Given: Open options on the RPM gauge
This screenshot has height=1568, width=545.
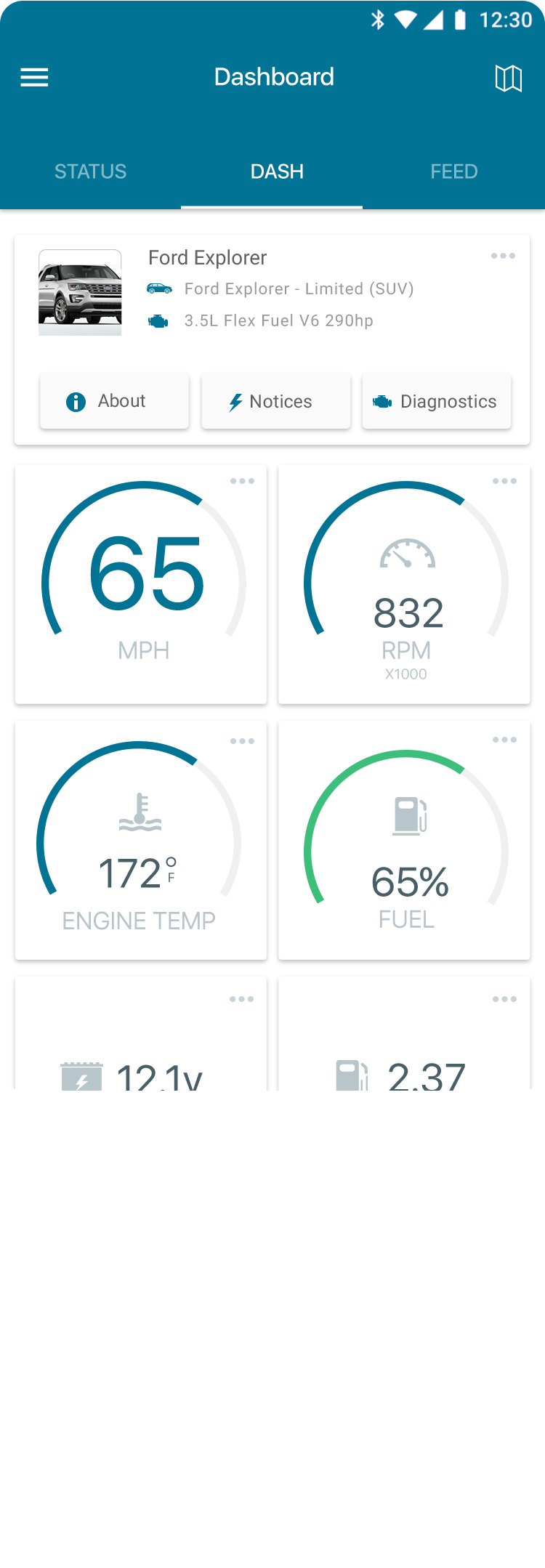Looking at the screenshot, I should 504,481.
